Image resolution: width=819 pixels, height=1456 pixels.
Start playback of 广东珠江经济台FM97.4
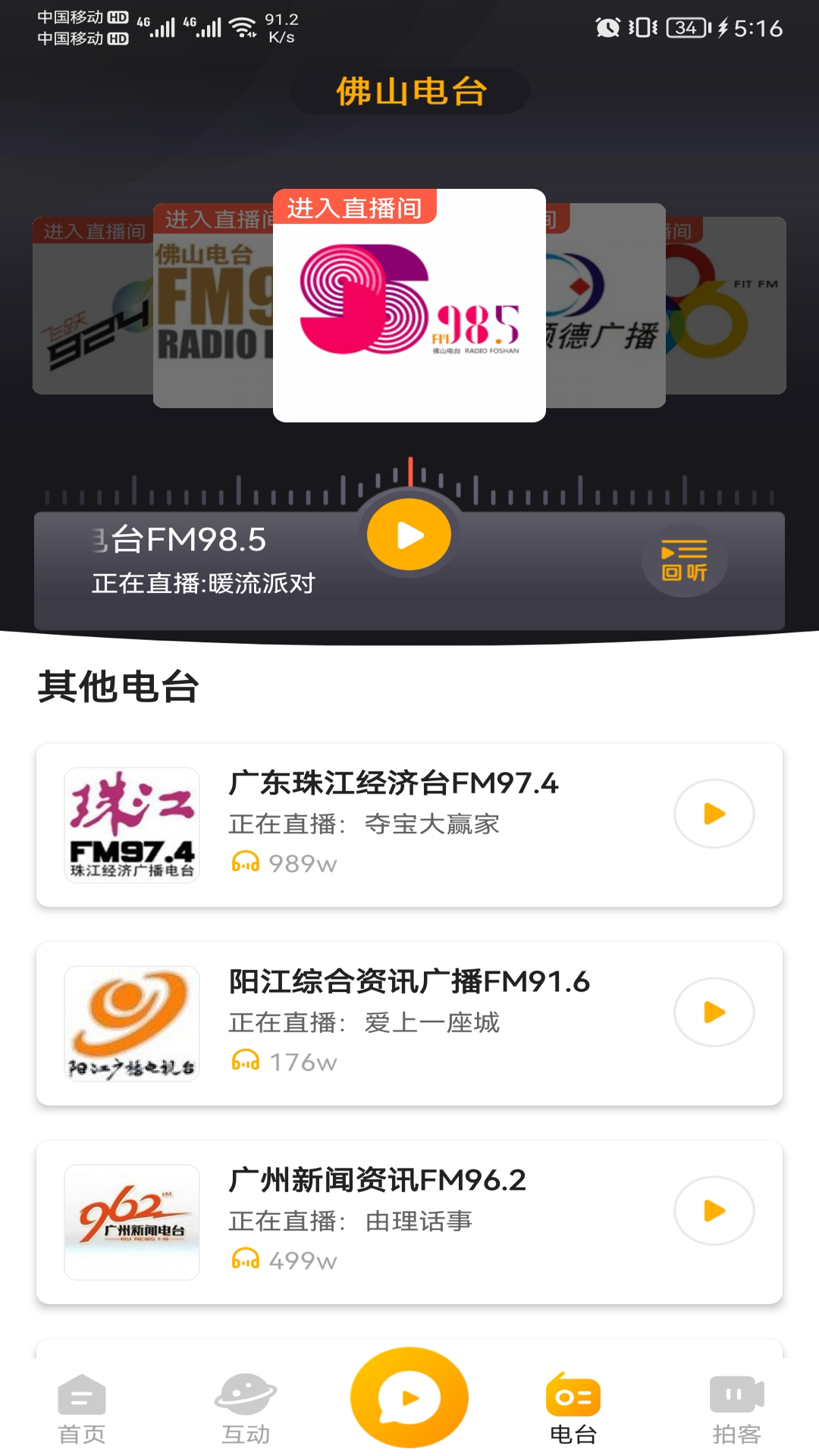click(x=713, y=814)
